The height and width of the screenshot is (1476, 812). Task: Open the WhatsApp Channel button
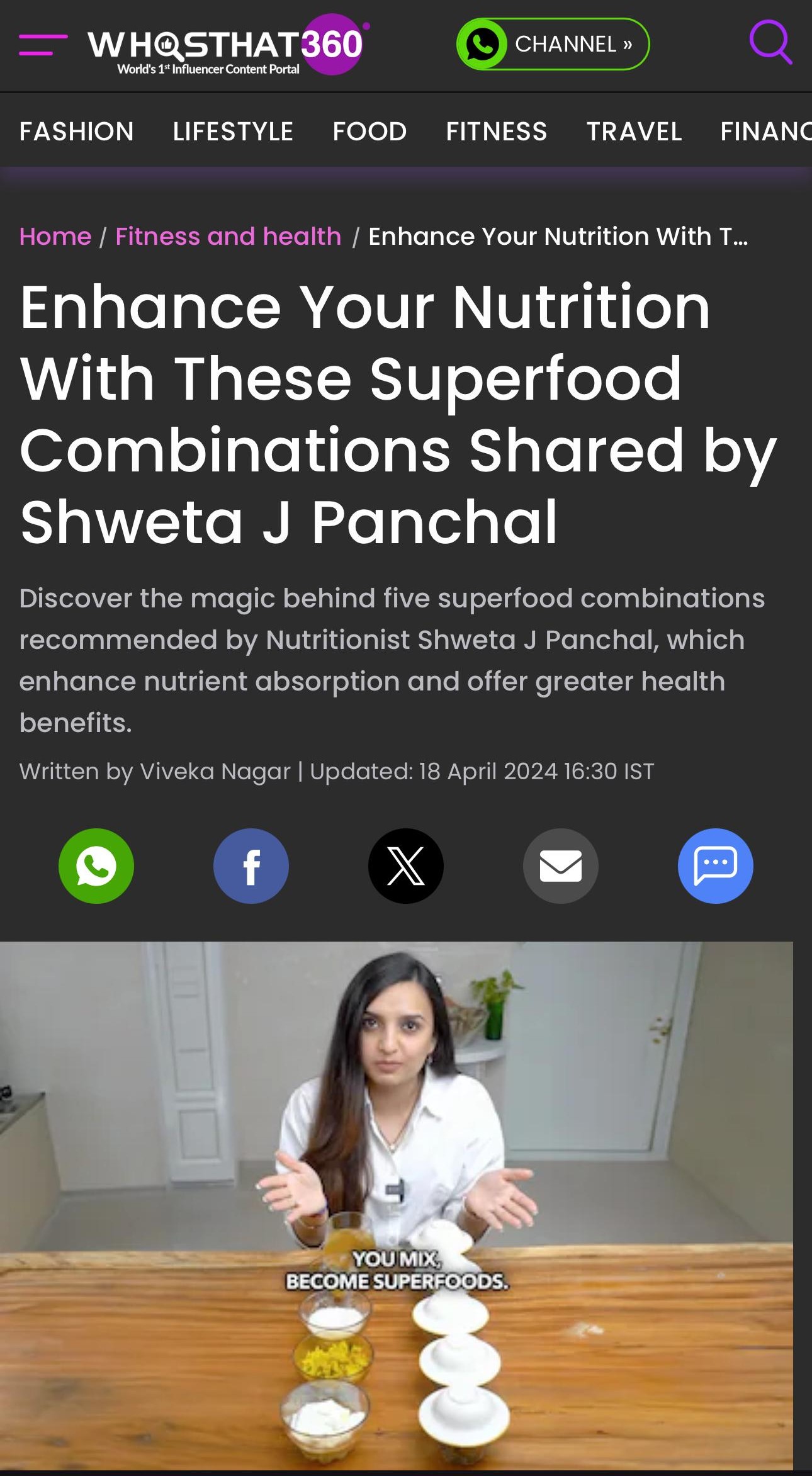click(553, 44)
